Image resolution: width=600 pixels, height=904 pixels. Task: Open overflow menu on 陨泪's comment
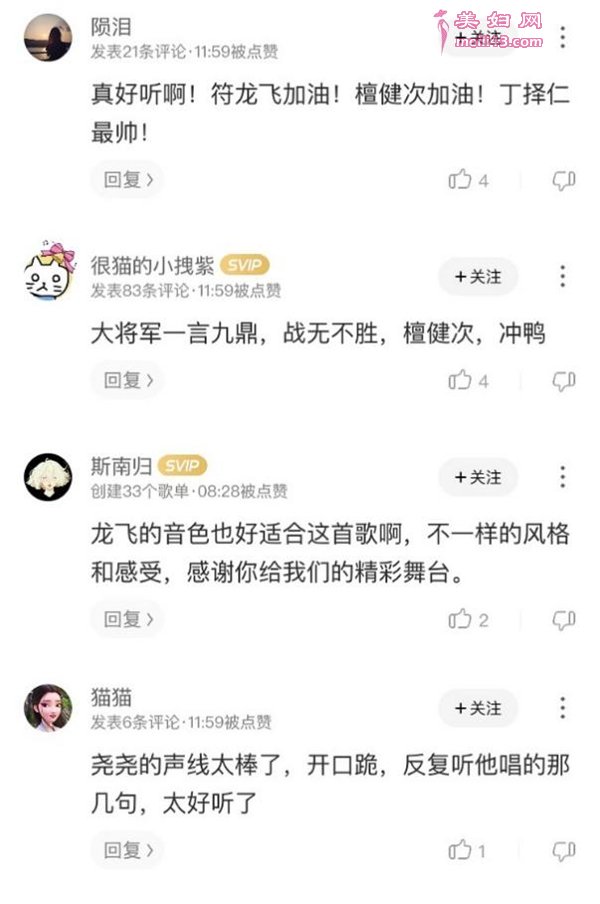(563, 38)
